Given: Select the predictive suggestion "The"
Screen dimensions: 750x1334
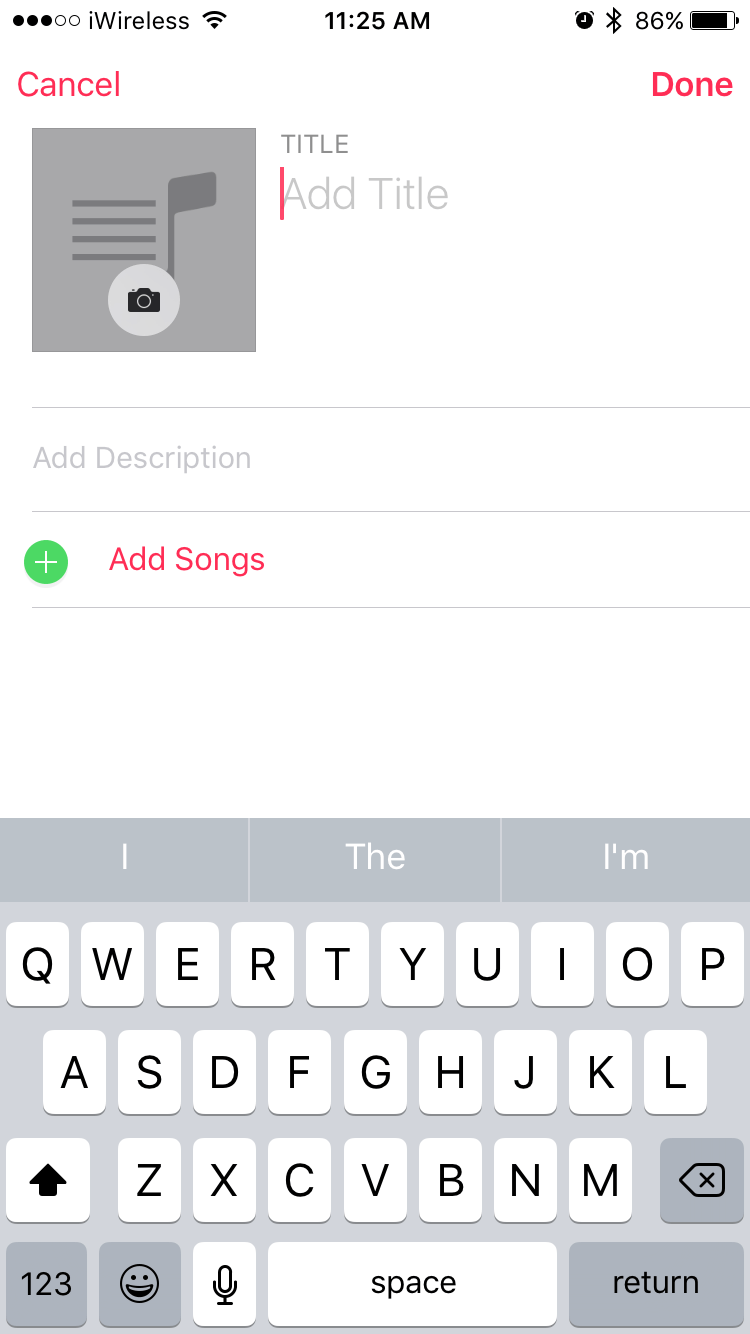Looking at the screenshot, I should pyautogui.click(x=375, y=858).
